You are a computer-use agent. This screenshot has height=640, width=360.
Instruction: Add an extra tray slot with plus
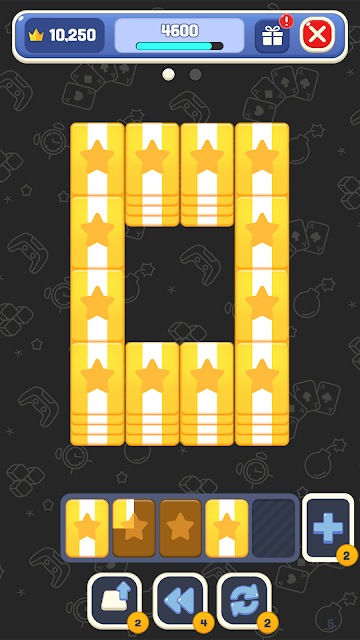[328, 527]
